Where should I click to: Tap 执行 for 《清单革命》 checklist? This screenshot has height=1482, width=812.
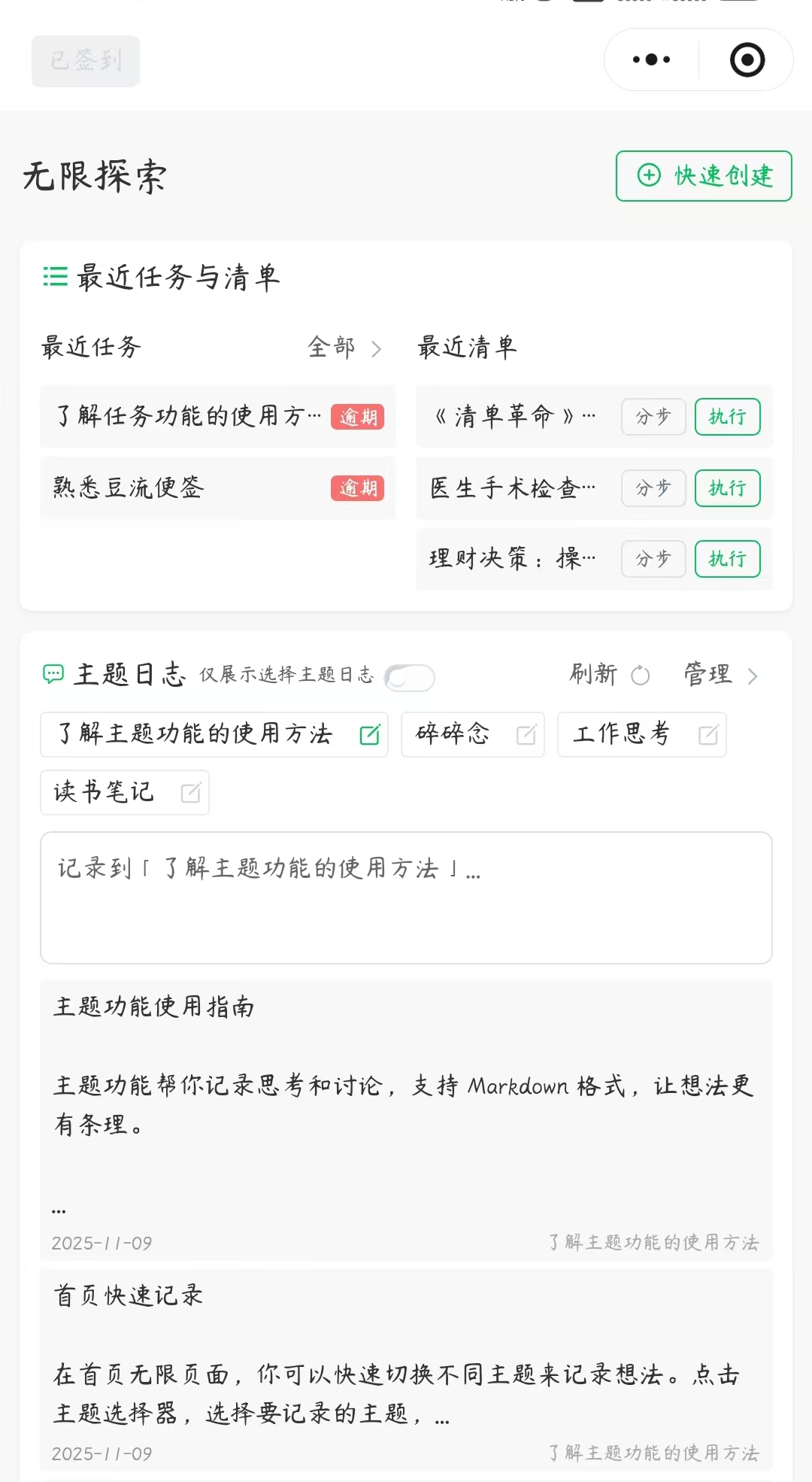(727, 417)
